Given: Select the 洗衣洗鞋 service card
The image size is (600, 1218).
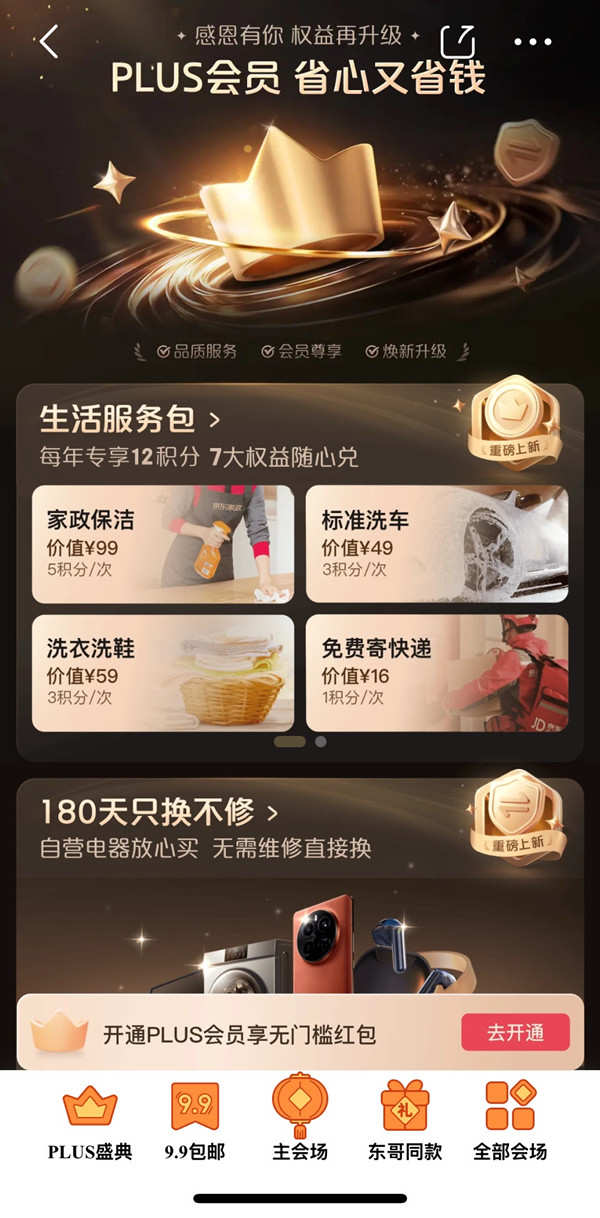Looking at the screenshot, I should [163, 672].
